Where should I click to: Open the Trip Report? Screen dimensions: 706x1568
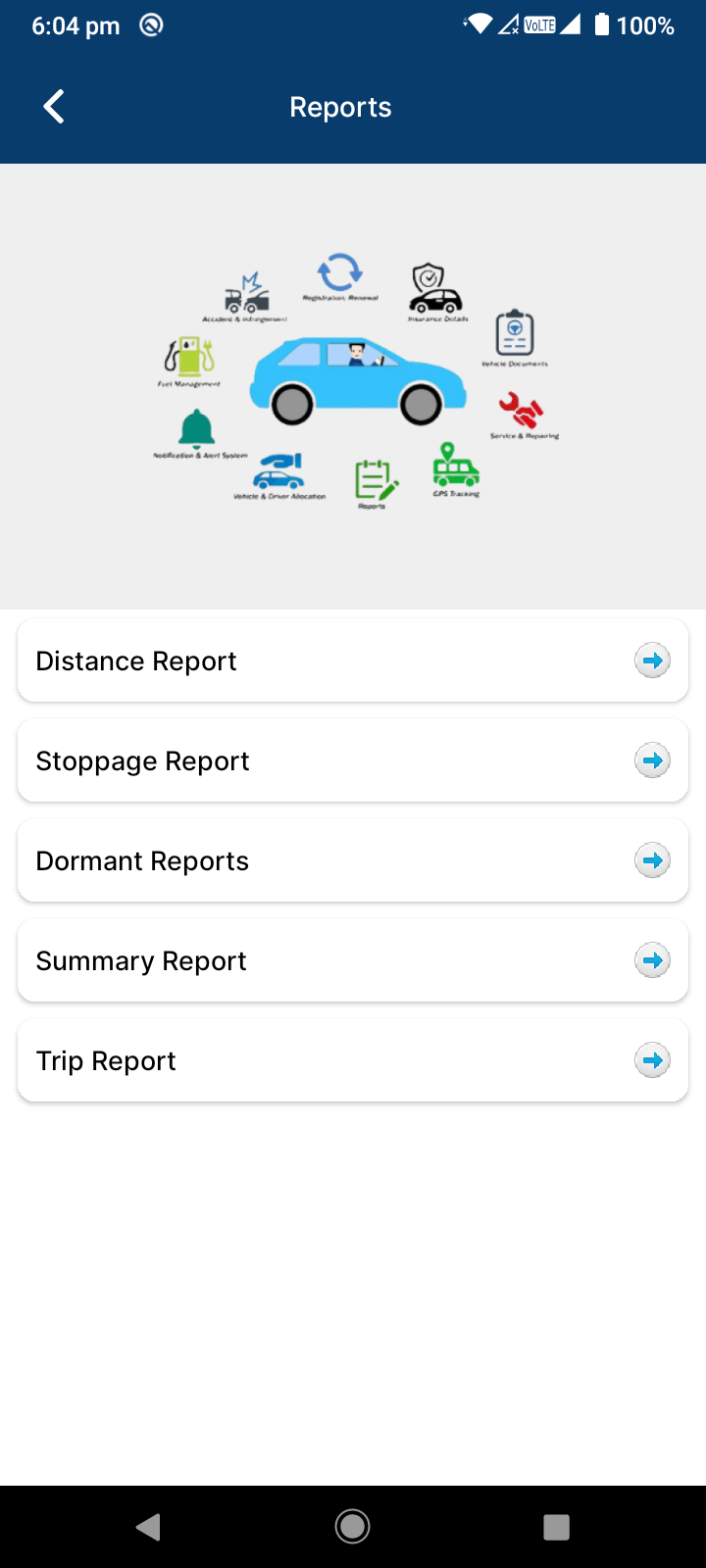[x=353, y=1060]
